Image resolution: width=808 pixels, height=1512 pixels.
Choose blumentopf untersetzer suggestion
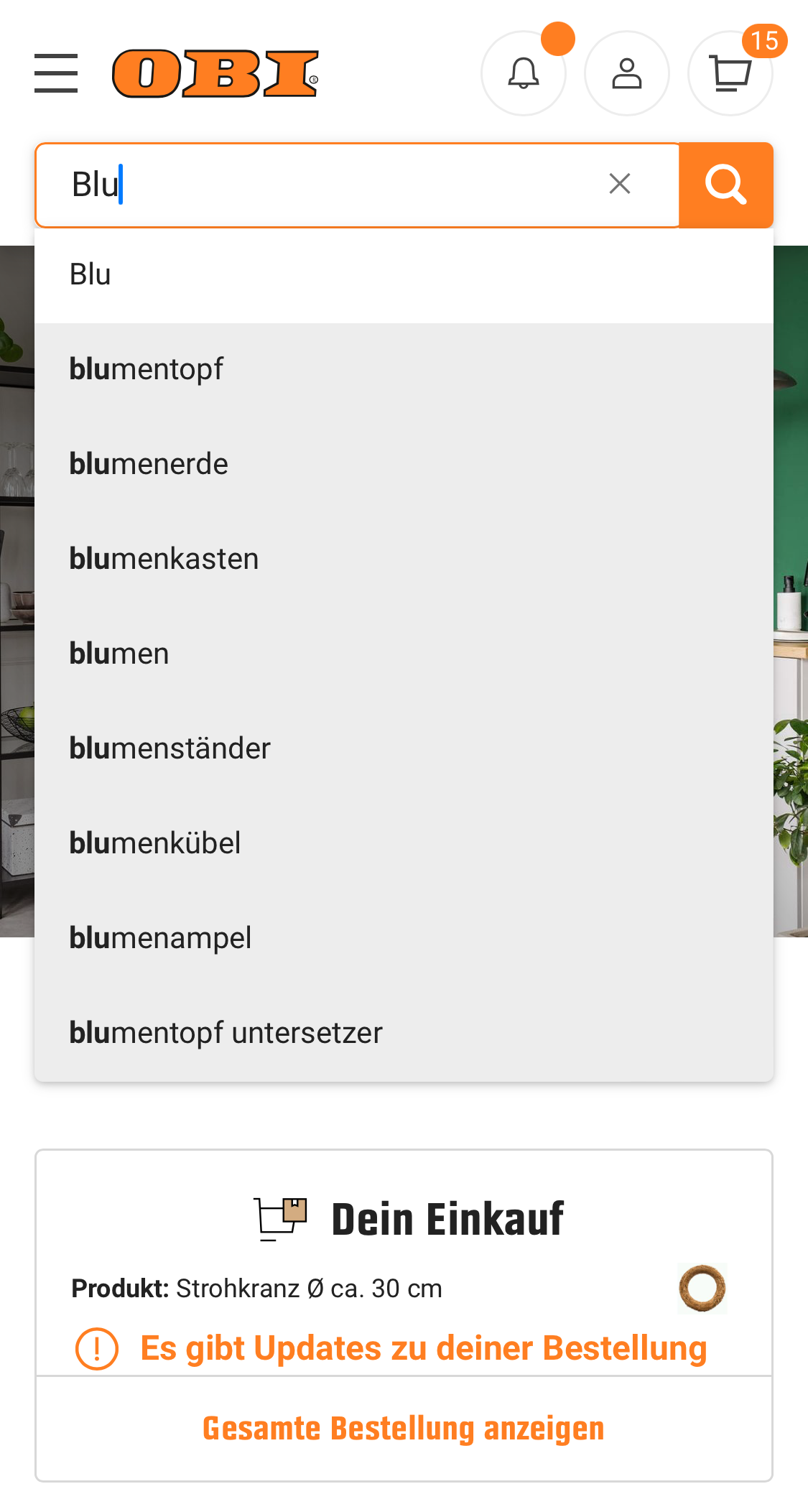pyautogui.click(x=225, y=1032)
